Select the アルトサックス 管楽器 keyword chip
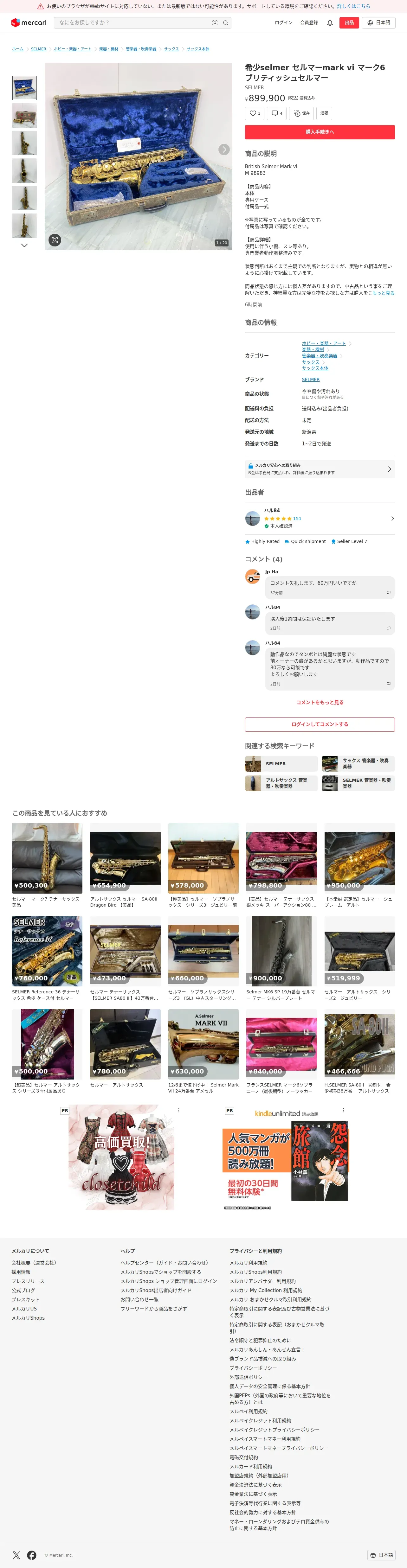Screen dimensions: 407x1568 pyautogui.click(x=281, y=783)
